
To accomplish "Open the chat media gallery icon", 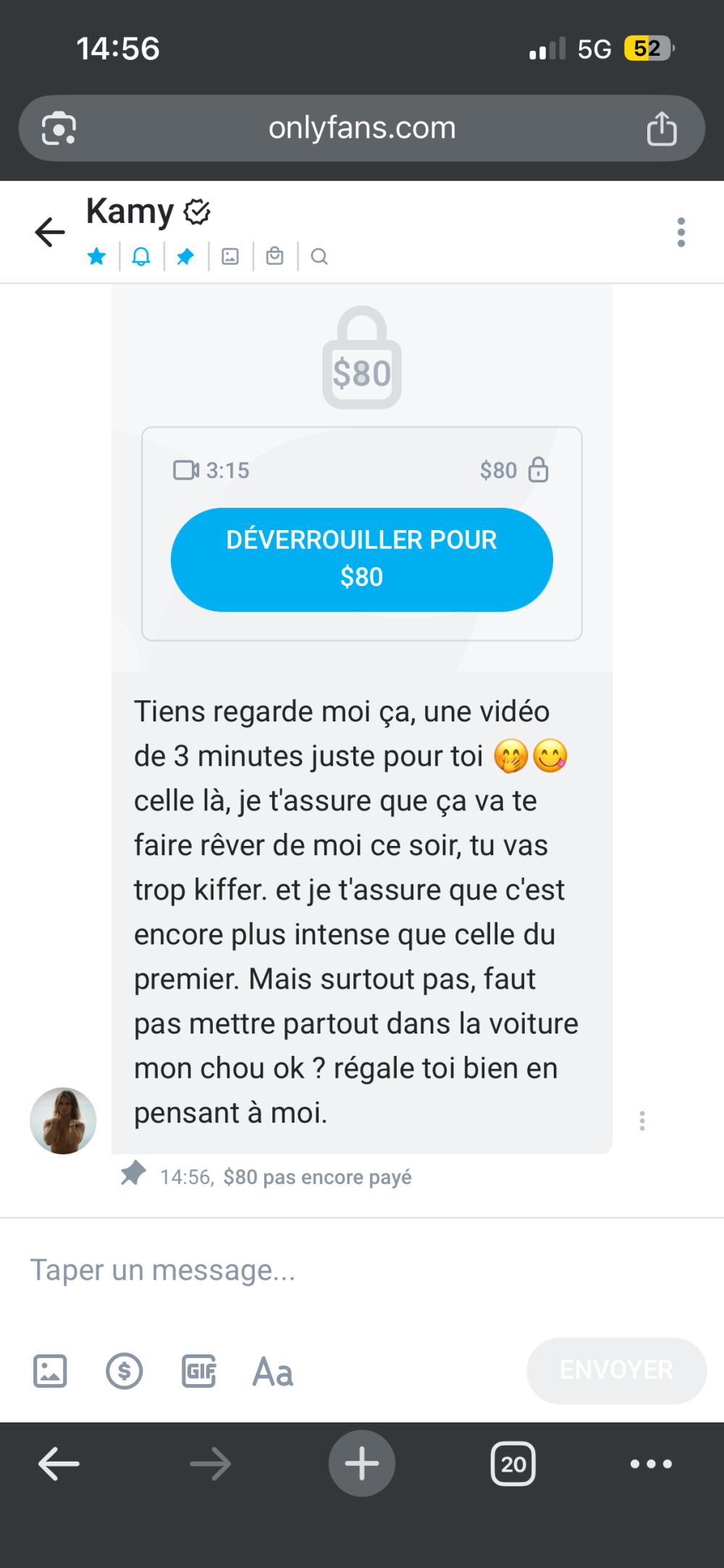I will point(230,256).
